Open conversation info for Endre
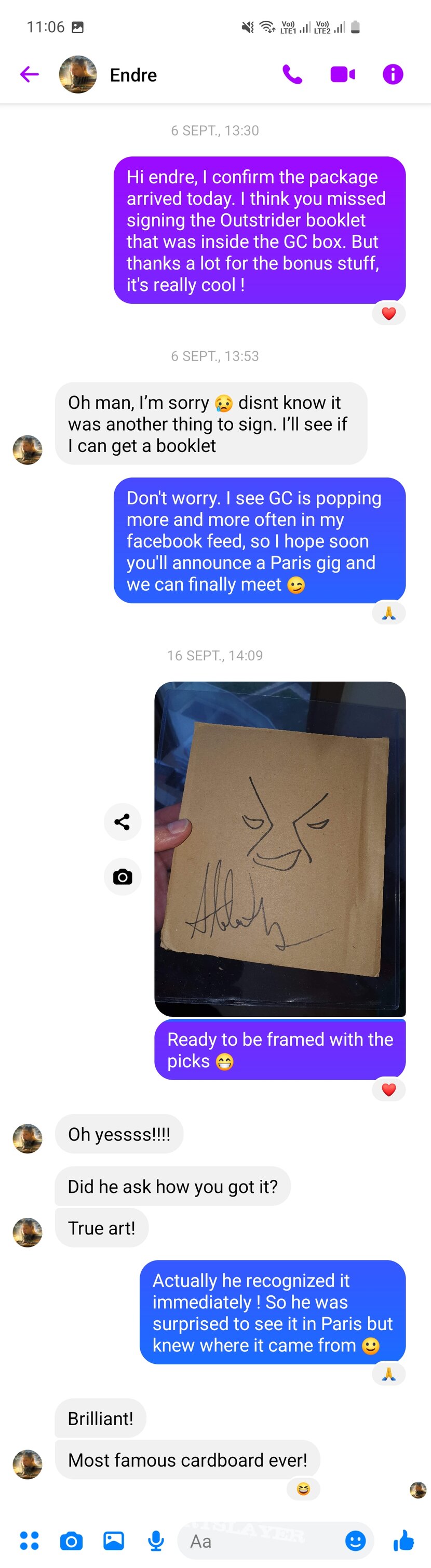Viewport: 431px width, 1568px height. tap(393, 74)
